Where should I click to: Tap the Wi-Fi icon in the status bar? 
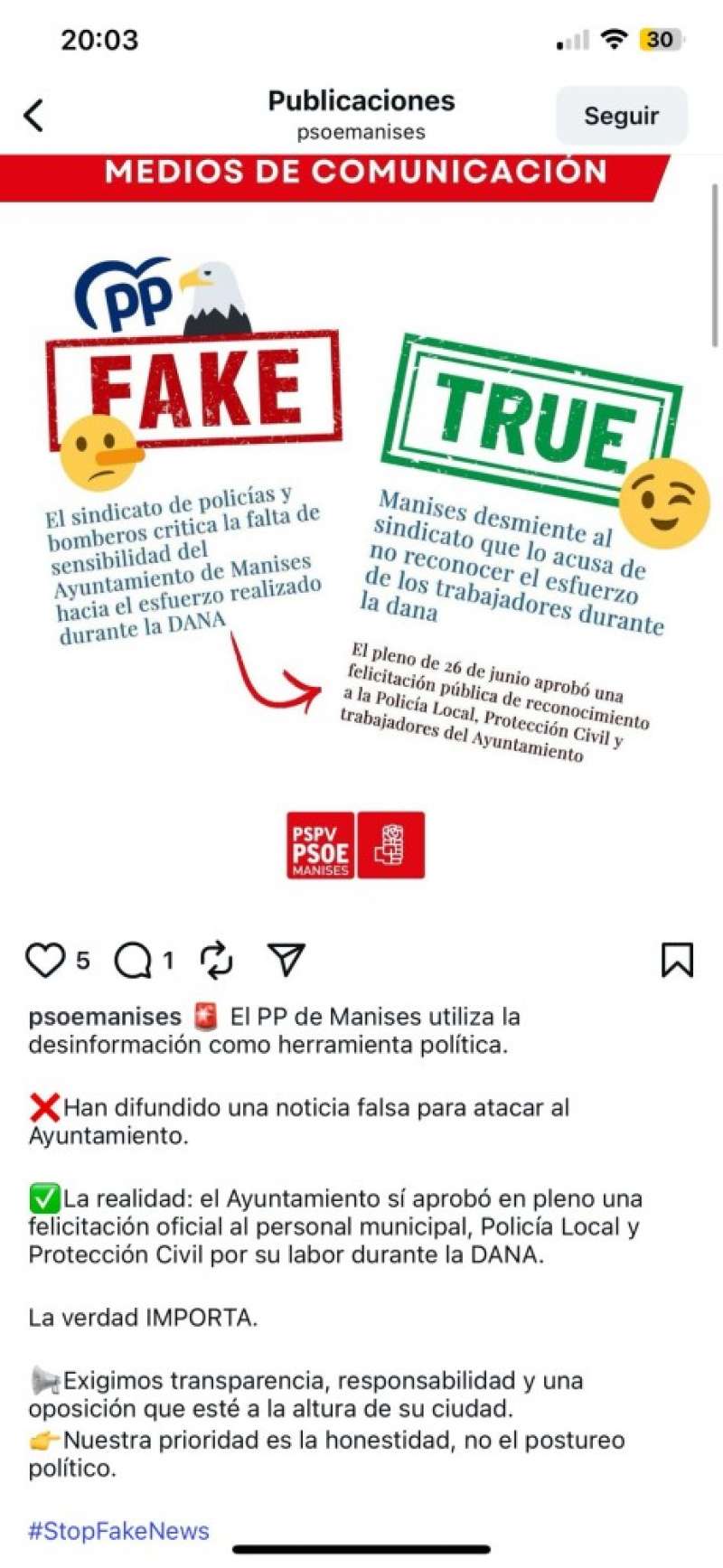[x=615, y=38]
